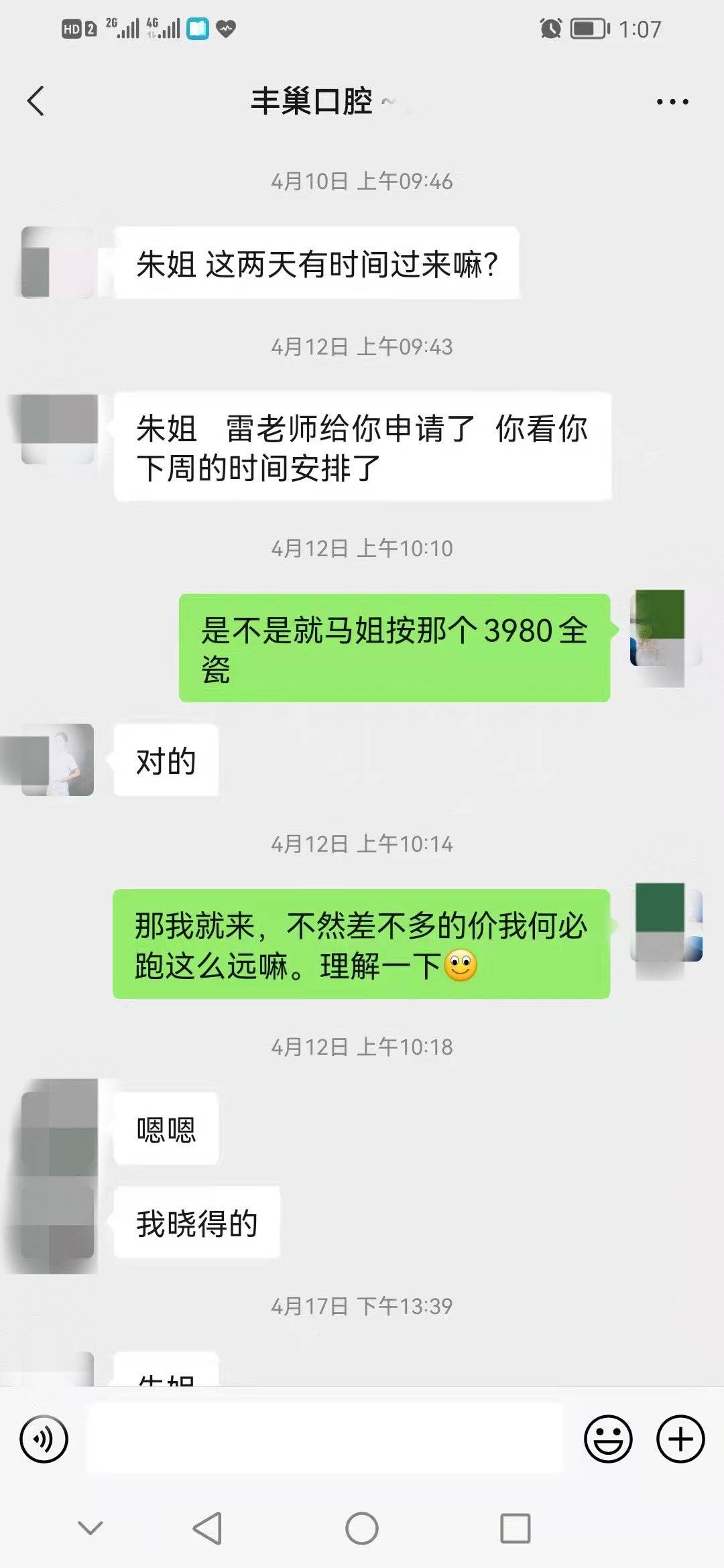This screenshot has height=1568, width=724.
Task: Focus the message text field
Action: pyautogui.click(x=325, y=1439)
